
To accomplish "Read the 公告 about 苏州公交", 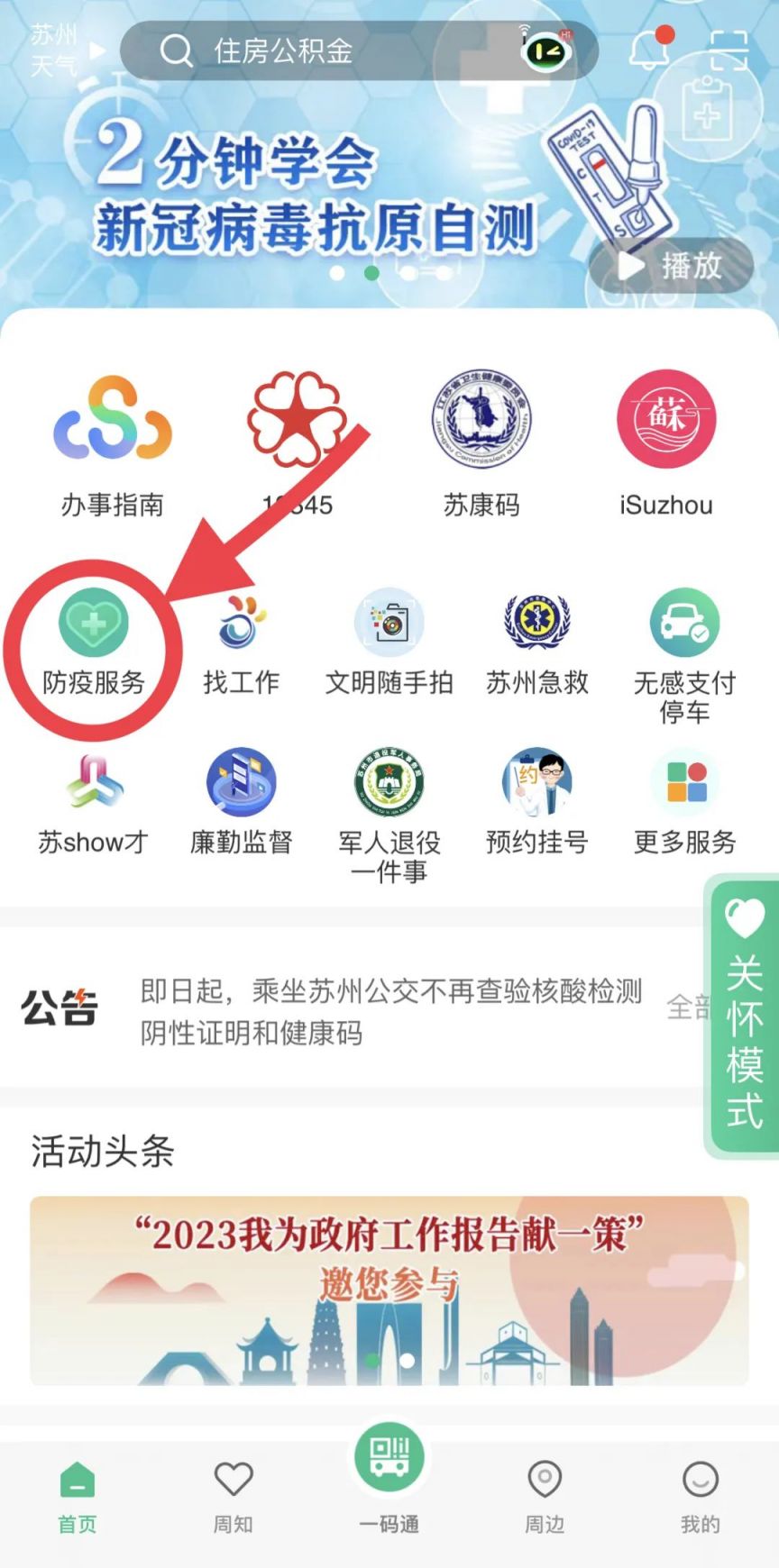I will [x=390, y=1011].
